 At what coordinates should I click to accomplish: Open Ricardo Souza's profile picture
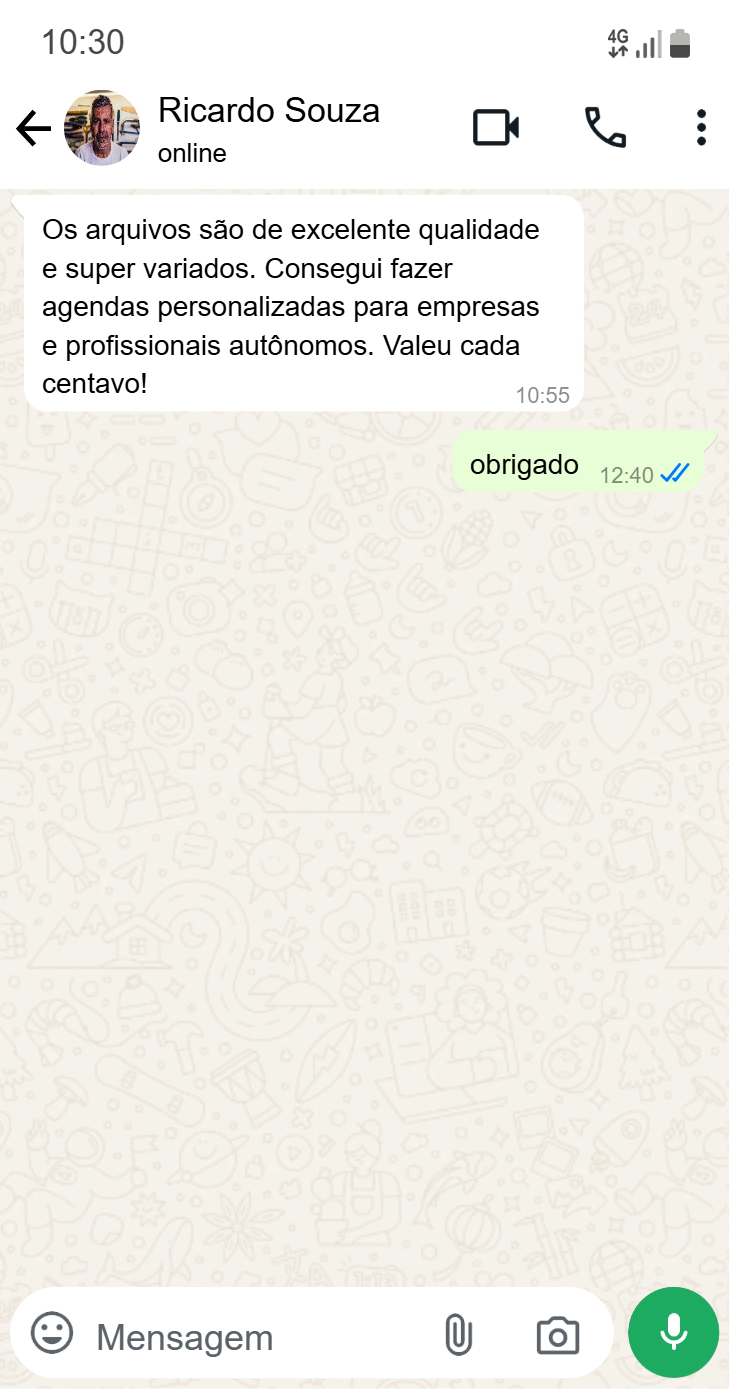(x=102, y=129)
